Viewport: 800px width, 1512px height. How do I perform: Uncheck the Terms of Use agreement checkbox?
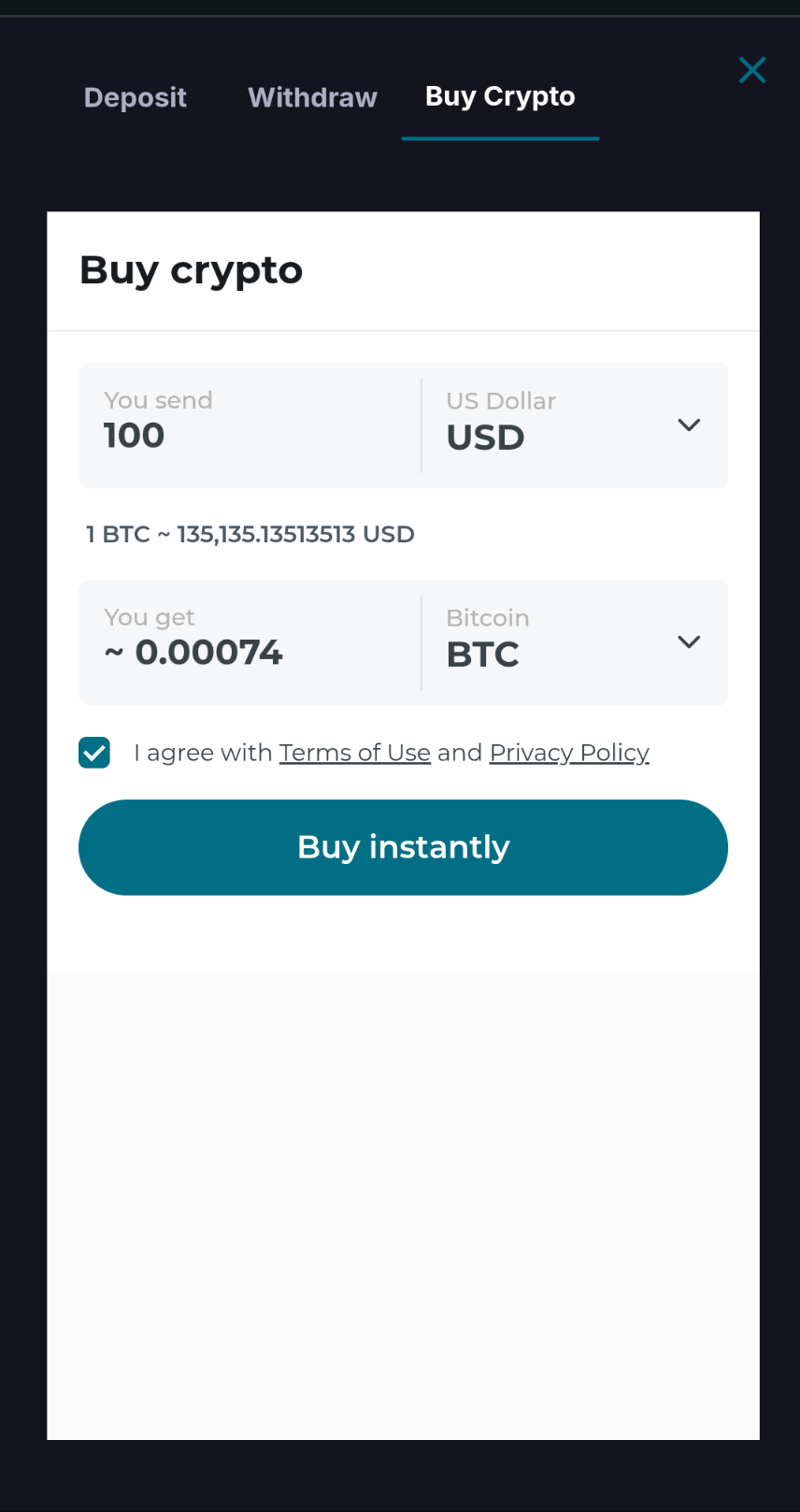(93, 752)
